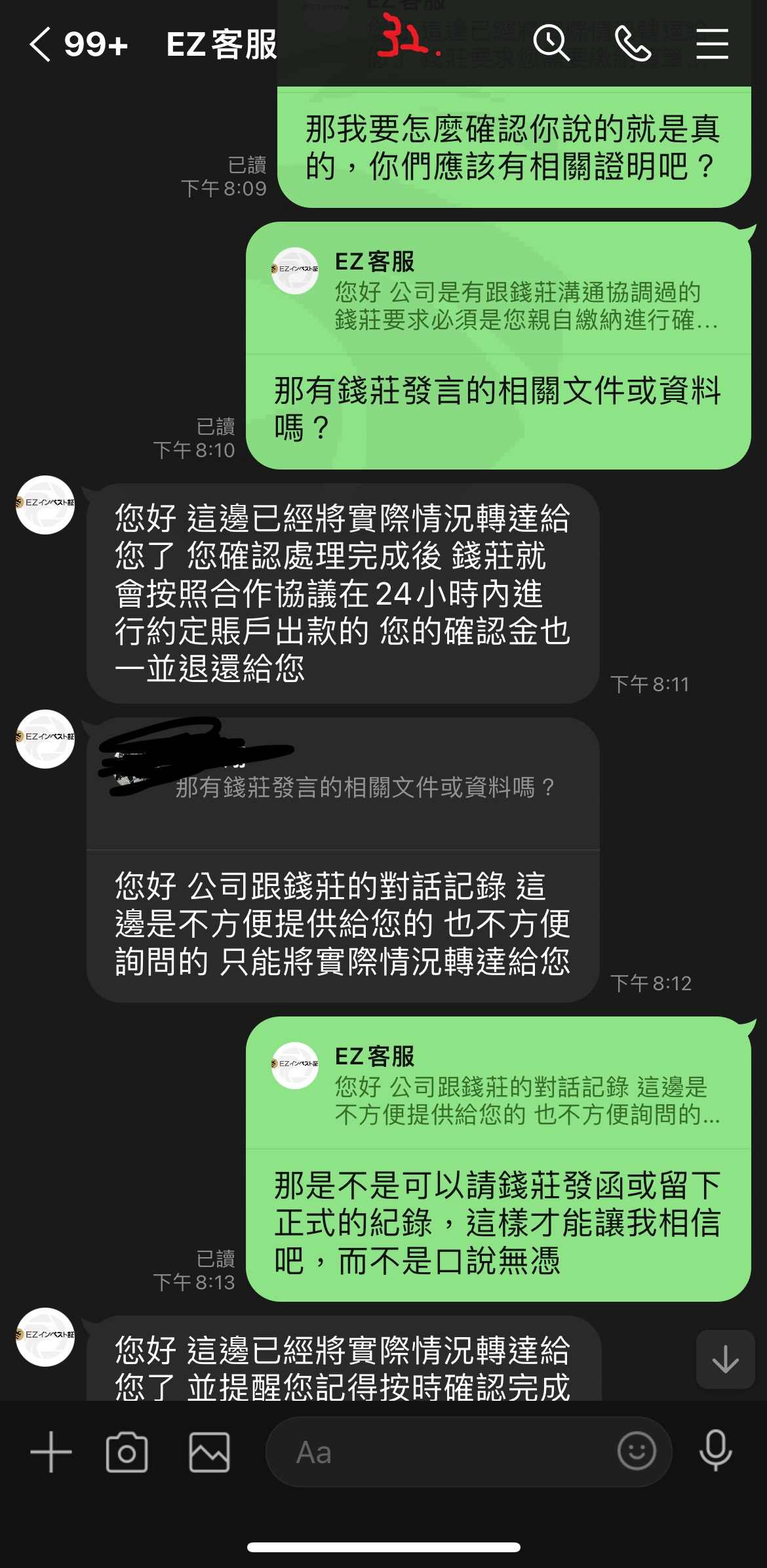Open the chat menu

pos(712,44)
